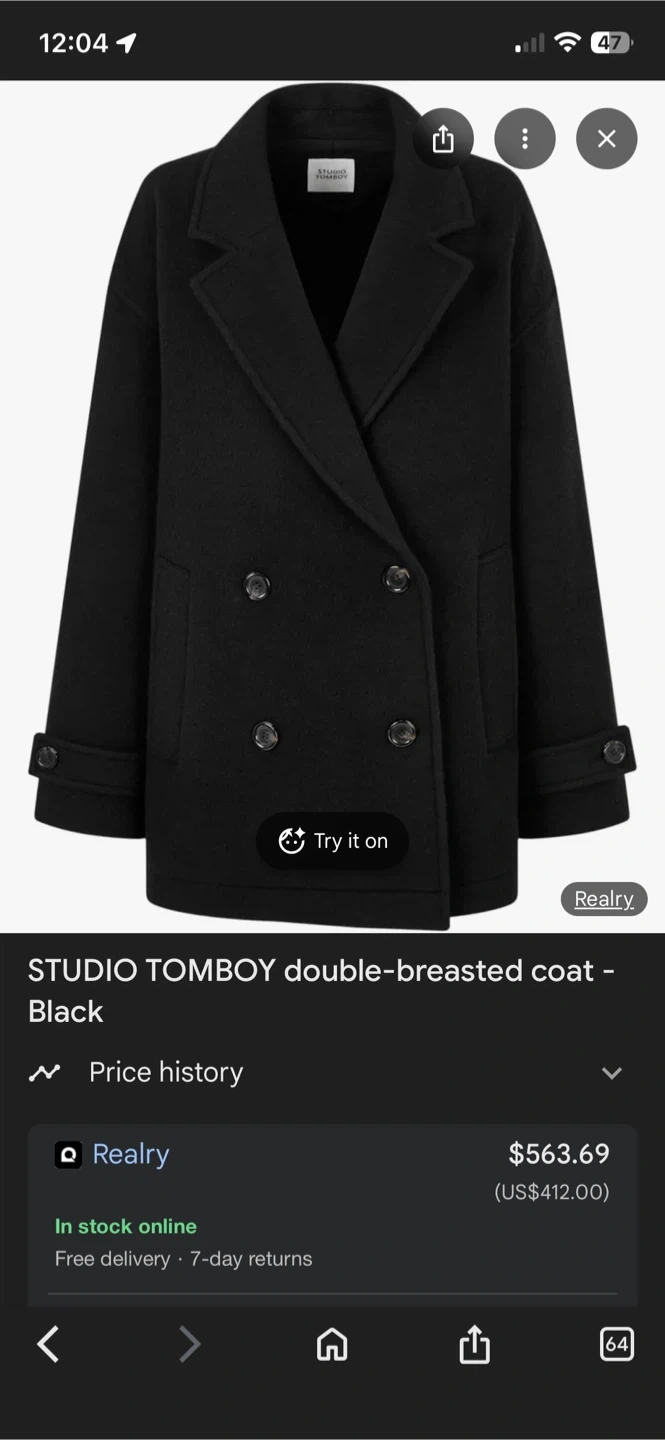Open the three-dot overflow menu
Screen dimensions: 665x1440
click(x=524, y=139)
